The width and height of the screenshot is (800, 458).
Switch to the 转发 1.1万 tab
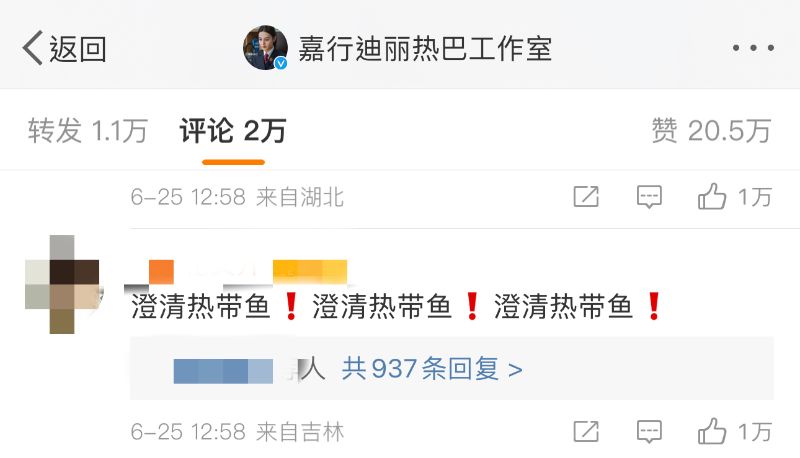pos(88,131)
